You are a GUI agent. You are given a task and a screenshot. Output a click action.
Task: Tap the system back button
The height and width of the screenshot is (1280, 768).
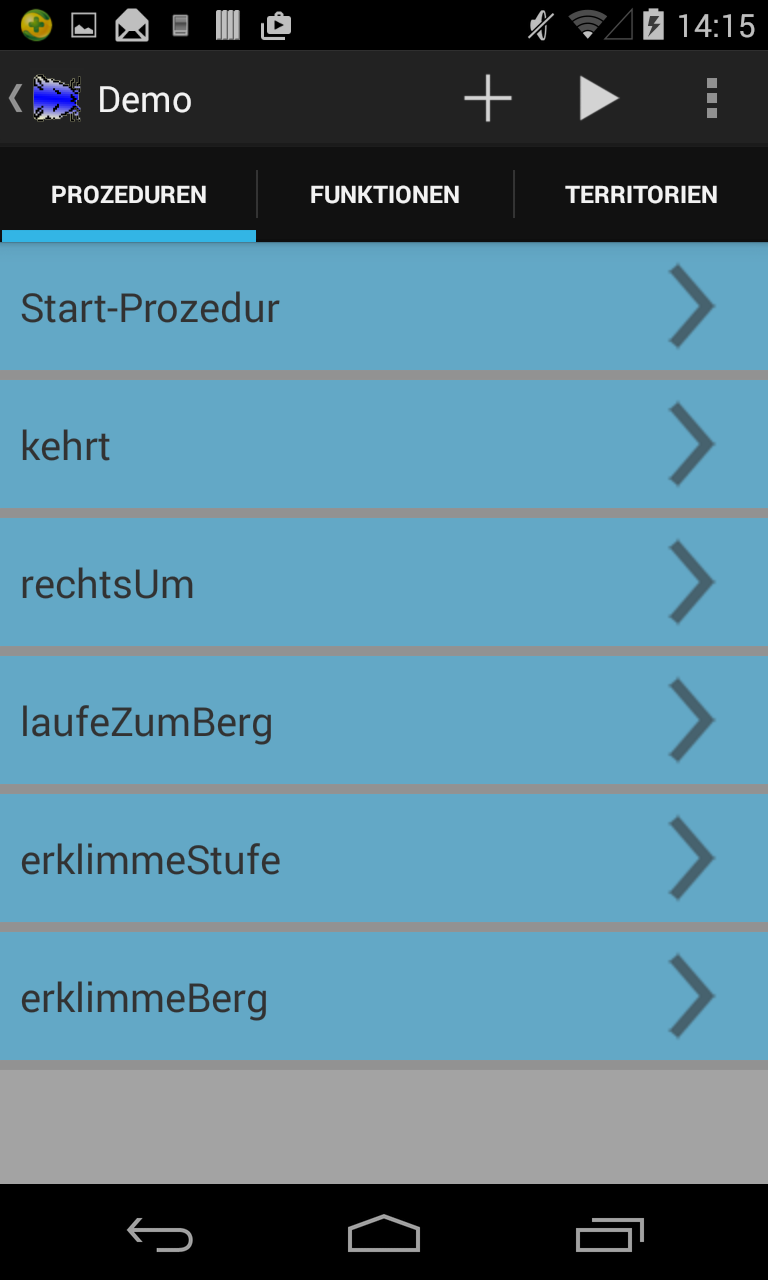pyautogui.click(x=160, y=1236)
